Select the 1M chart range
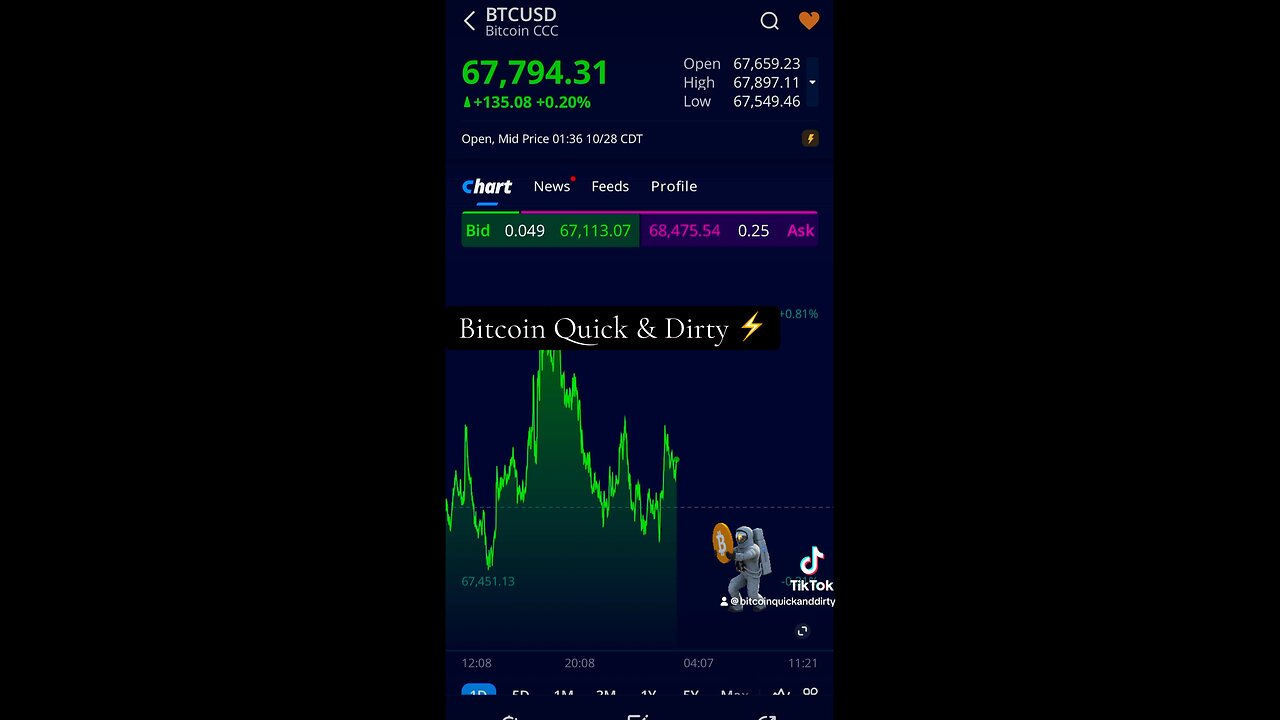This screenshot has width=1280, height=720. [563, 693]
